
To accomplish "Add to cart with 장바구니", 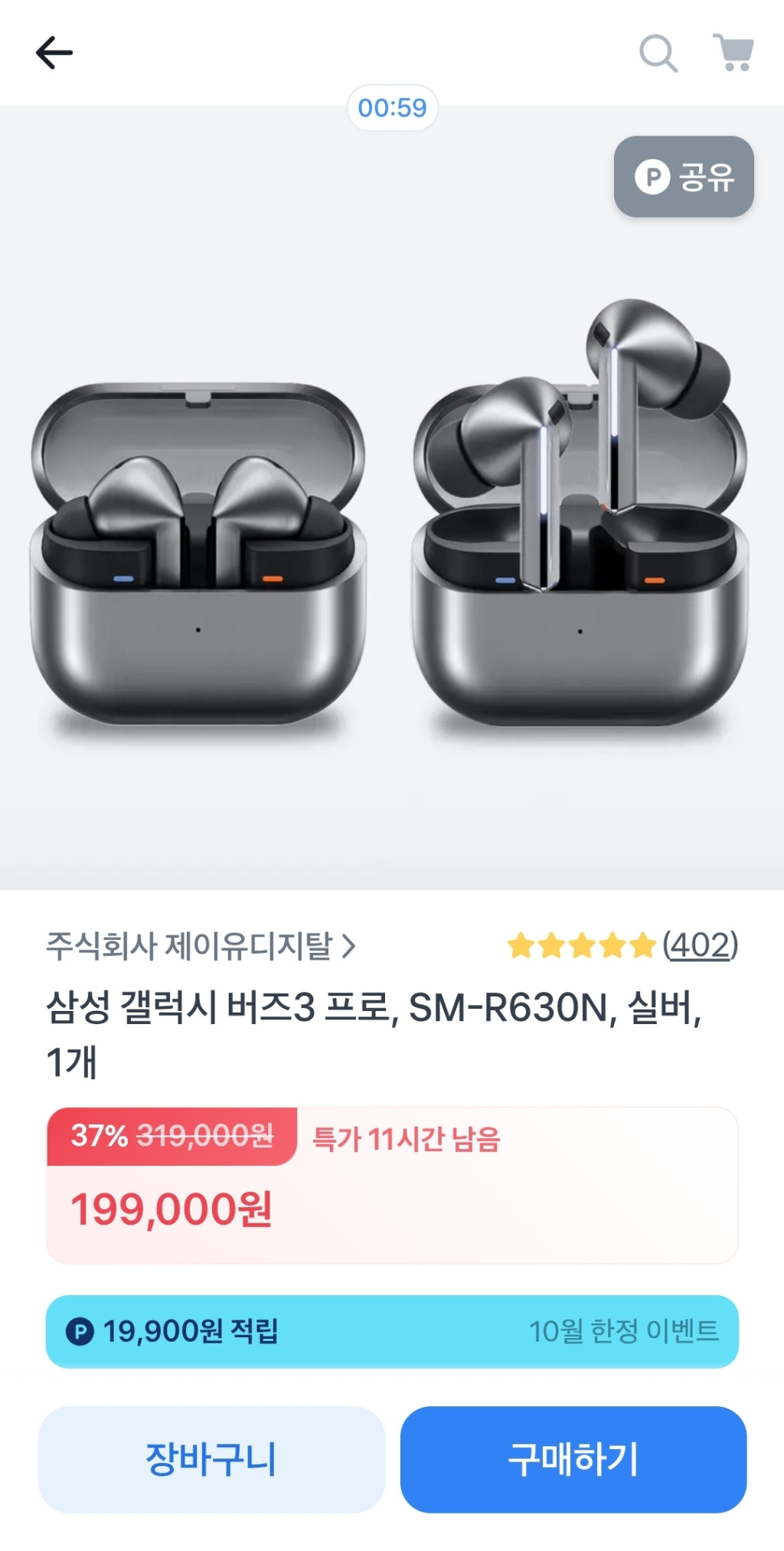I will 211,1459.
